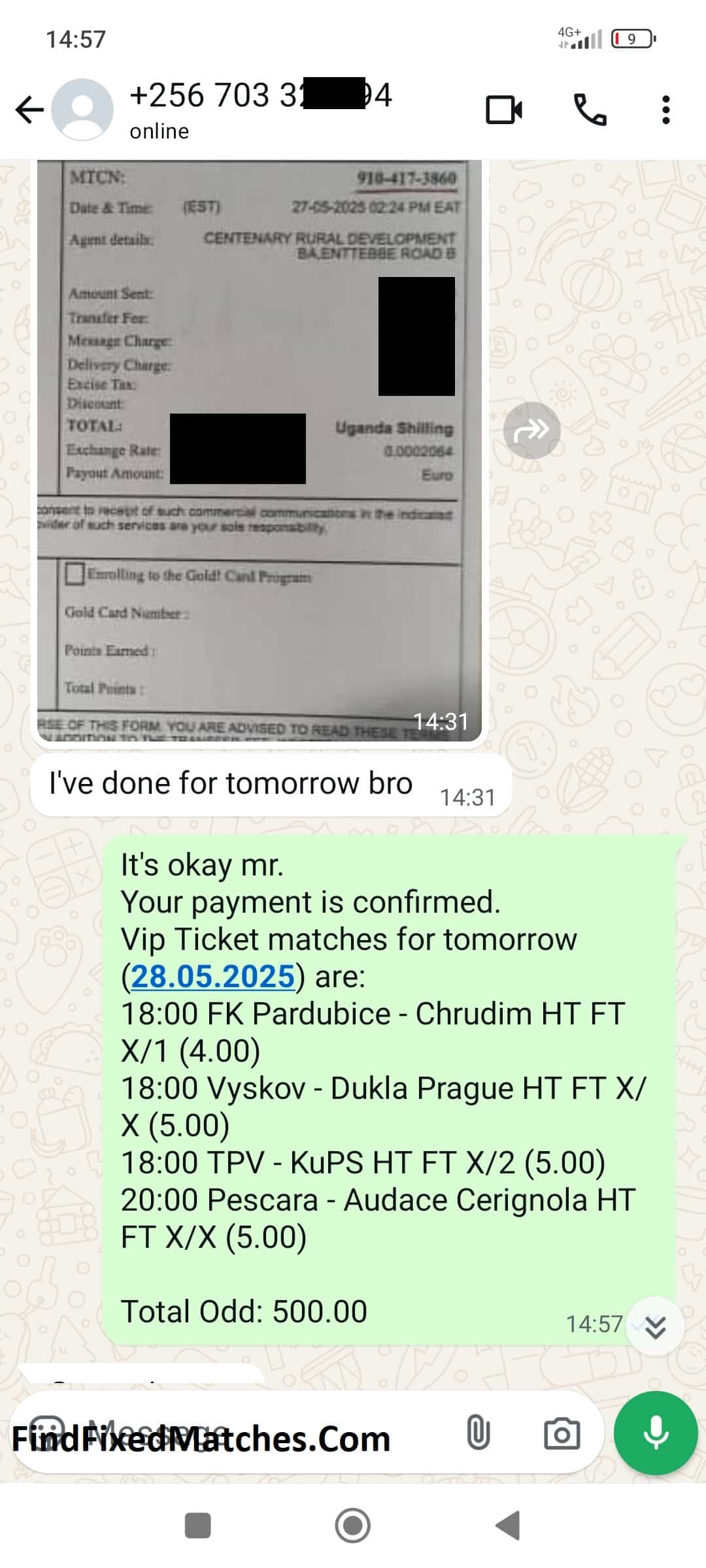Start a voice call
The width and height of the screenshot is (706, 1568).
click(x=590, y=110)
